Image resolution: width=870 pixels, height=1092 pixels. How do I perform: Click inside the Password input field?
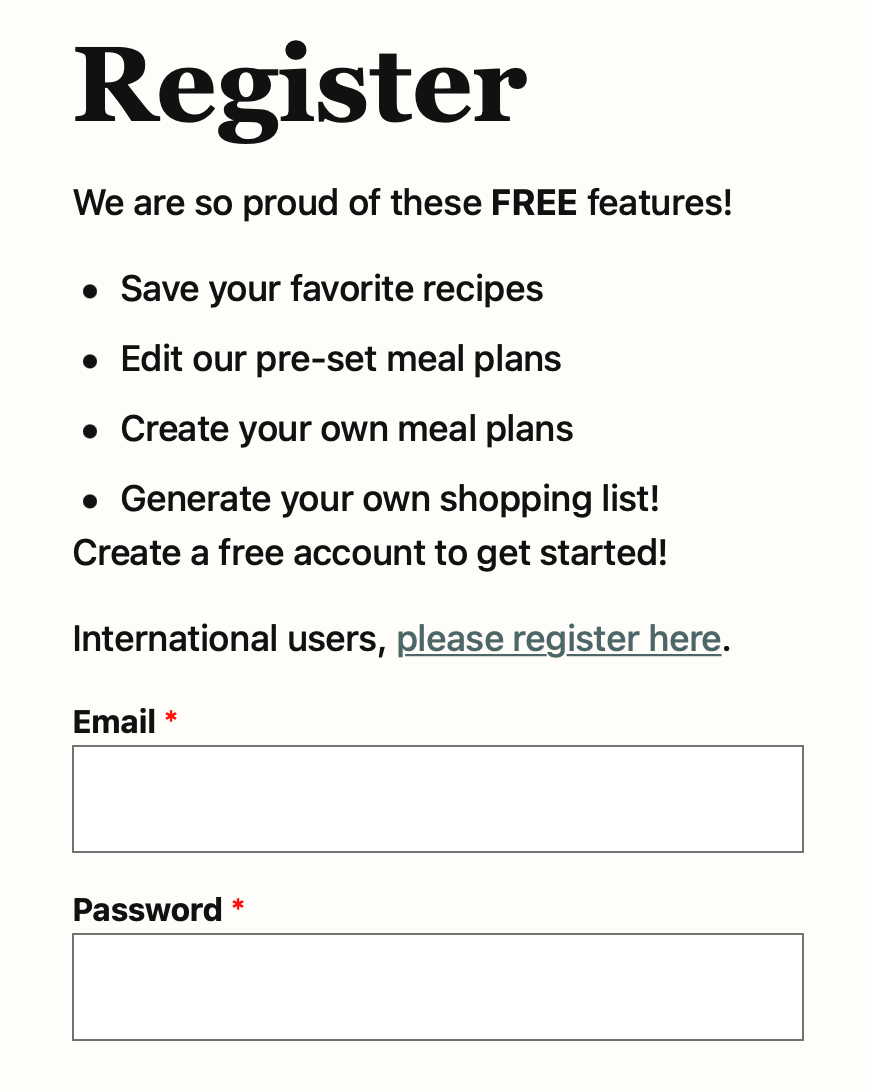click(437, 986)
